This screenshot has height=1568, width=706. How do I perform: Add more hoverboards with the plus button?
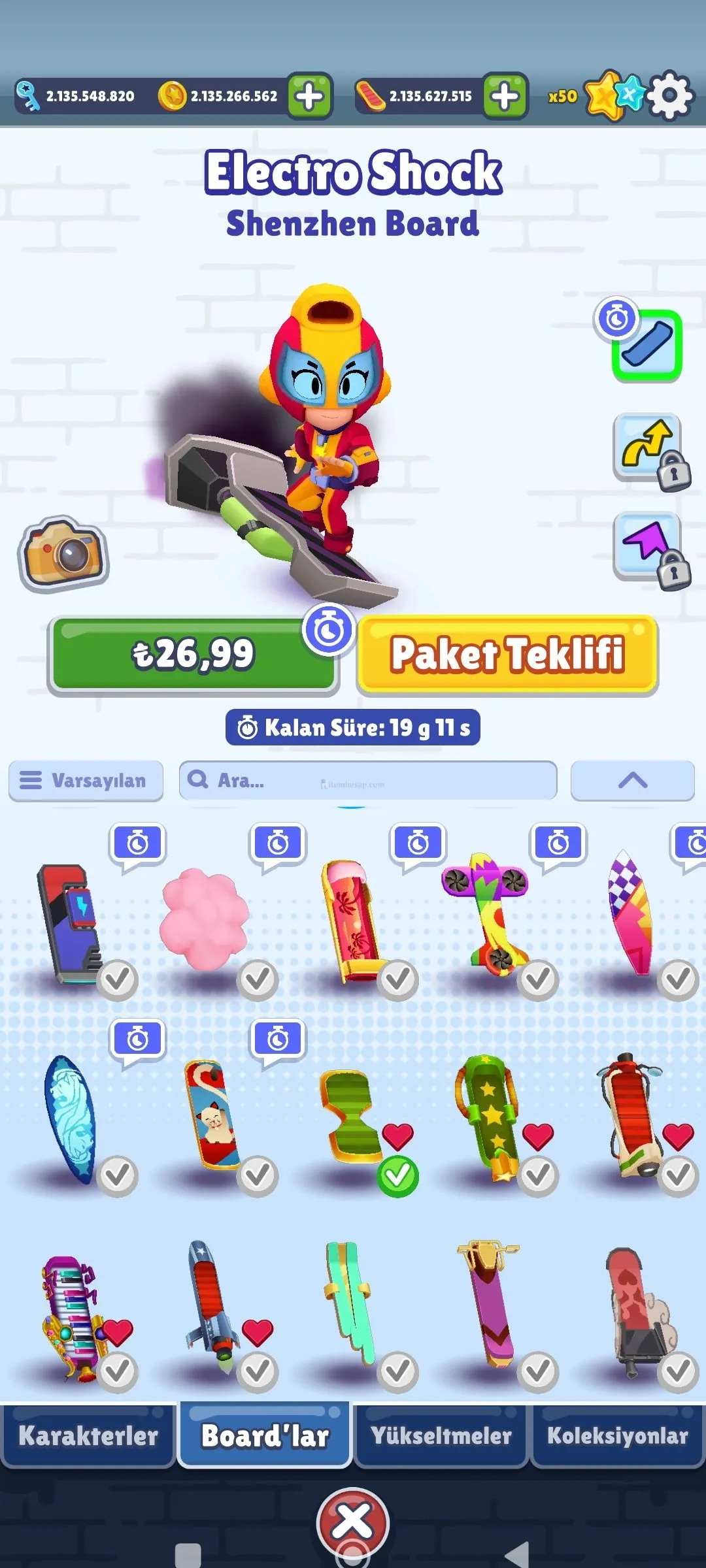tap(505, 96)
